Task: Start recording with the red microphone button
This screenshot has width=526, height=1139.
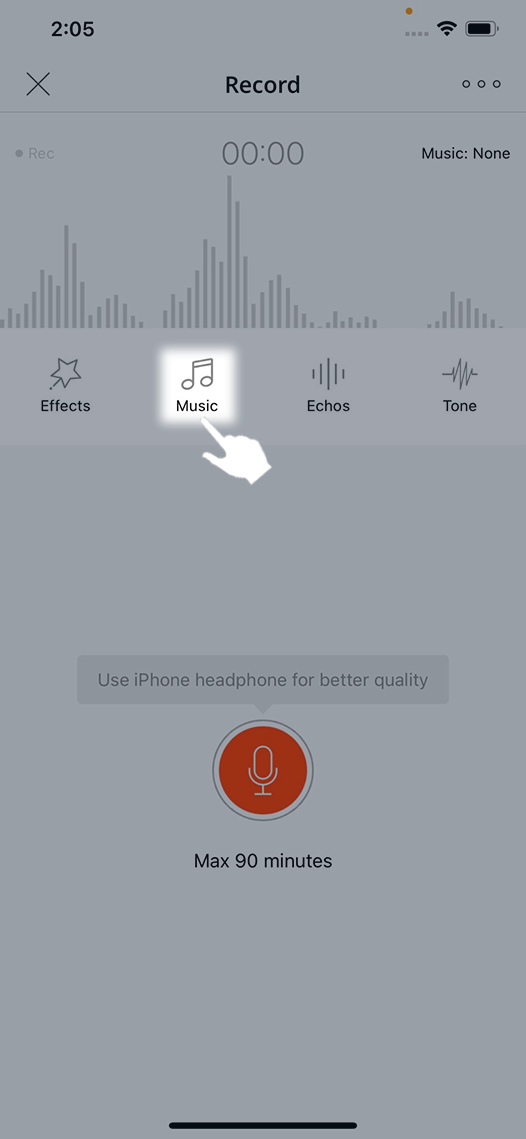Action: pyautogui.click(x=263, y=770)
